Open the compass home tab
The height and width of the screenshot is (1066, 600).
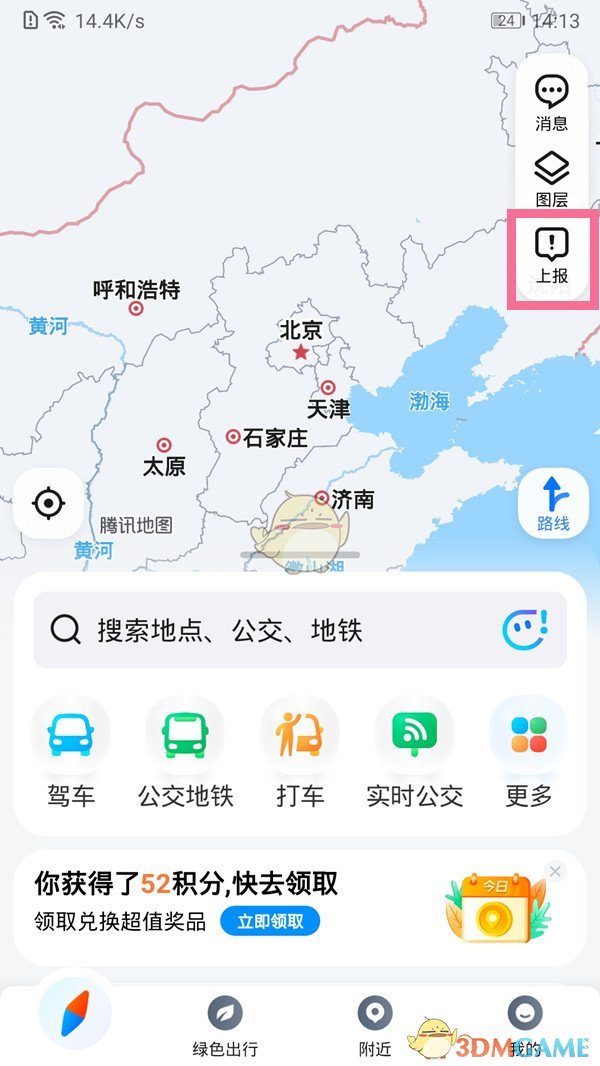[x=75, y=1014]
